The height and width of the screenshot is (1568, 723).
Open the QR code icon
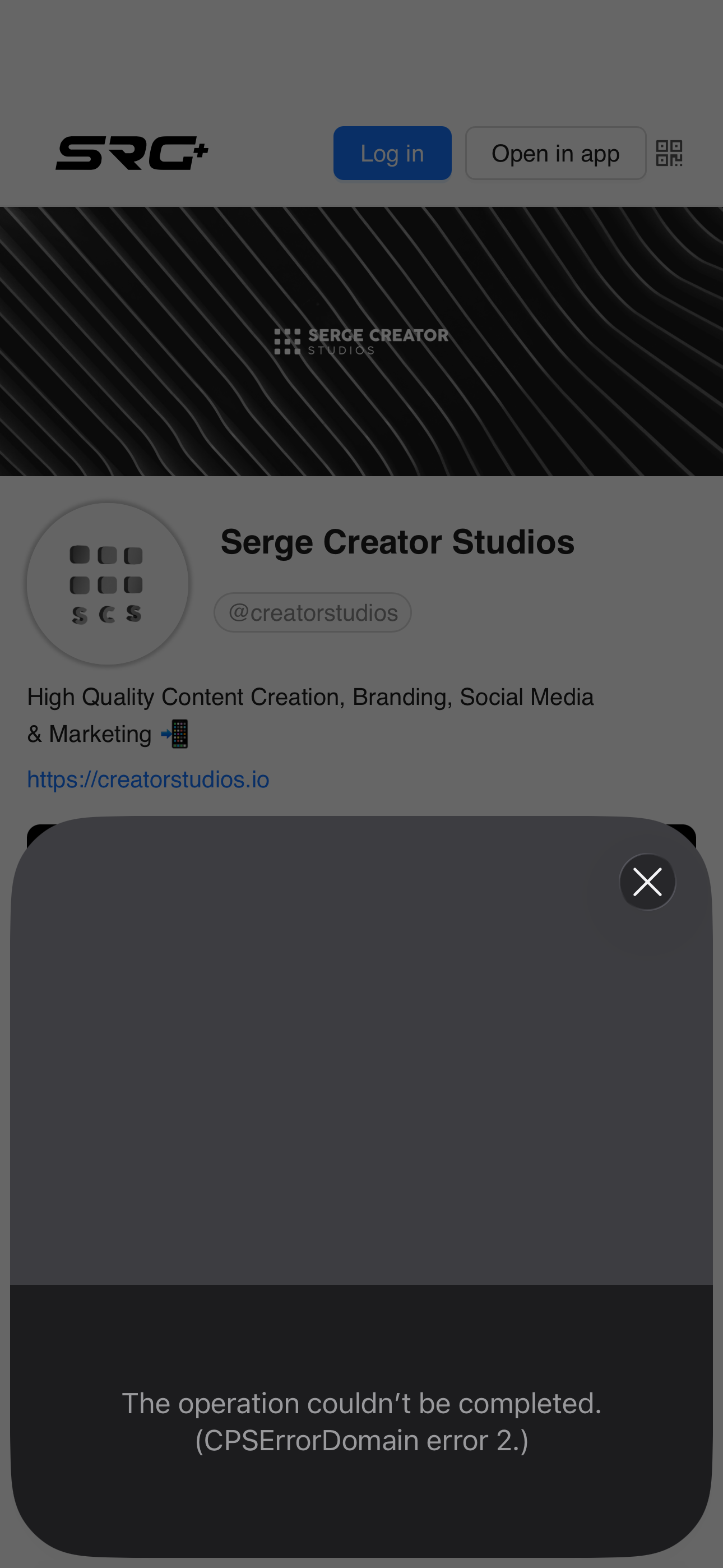[669, 154]
